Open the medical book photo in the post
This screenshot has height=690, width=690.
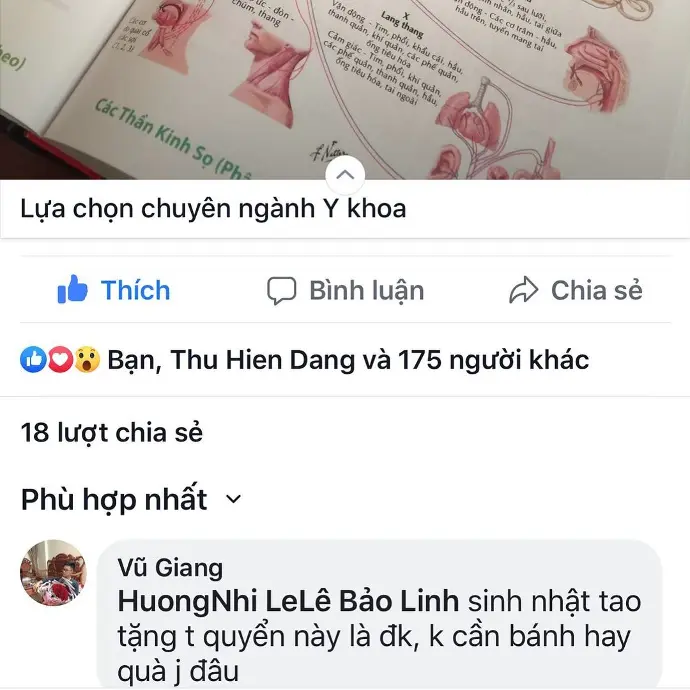click(x=345, y=80)
